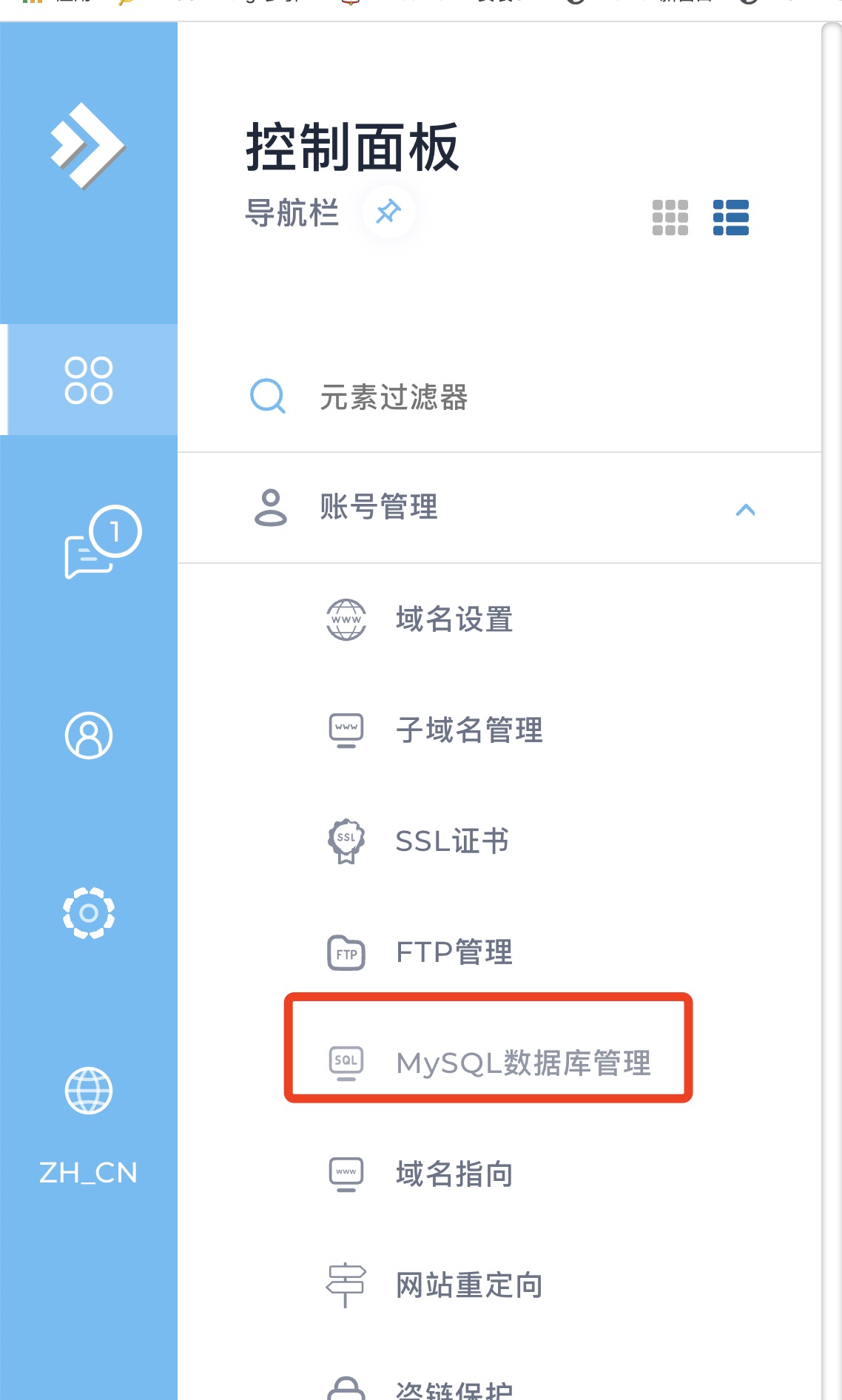842x1400 pixels.
Task: Open the dashboard widgets icon in sidebar
Action: click(89, 380)
